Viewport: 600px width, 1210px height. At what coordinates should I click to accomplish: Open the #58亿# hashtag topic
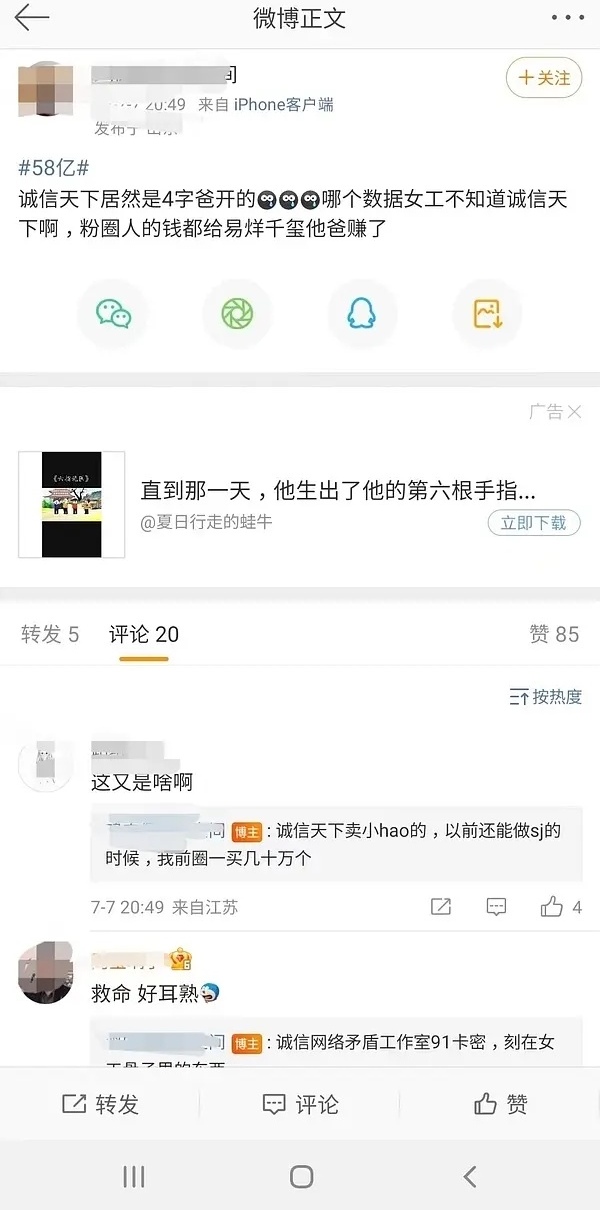pyautogui.click(x=55, y=168)
